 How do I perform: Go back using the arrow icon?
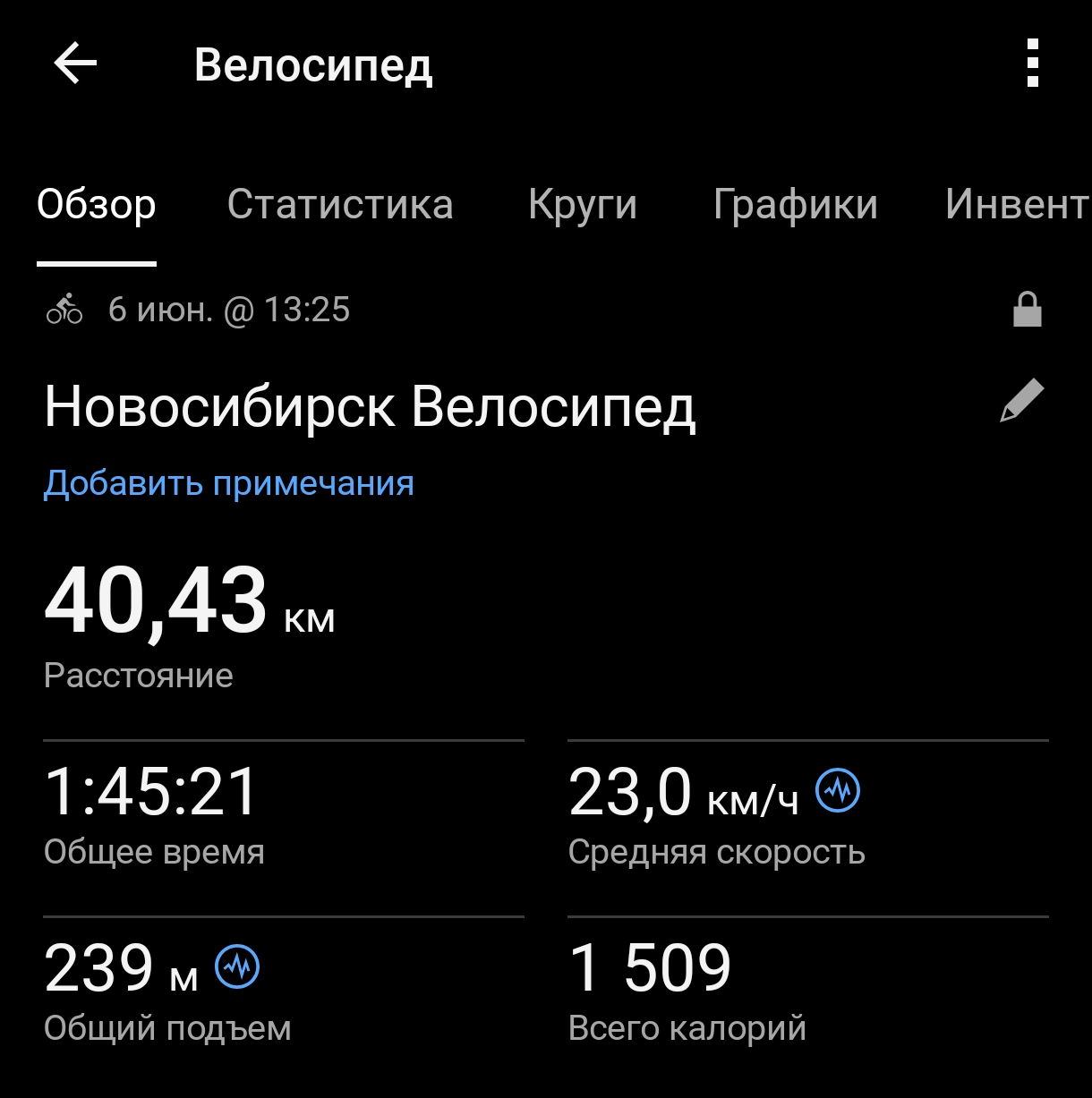click(75, 64)
